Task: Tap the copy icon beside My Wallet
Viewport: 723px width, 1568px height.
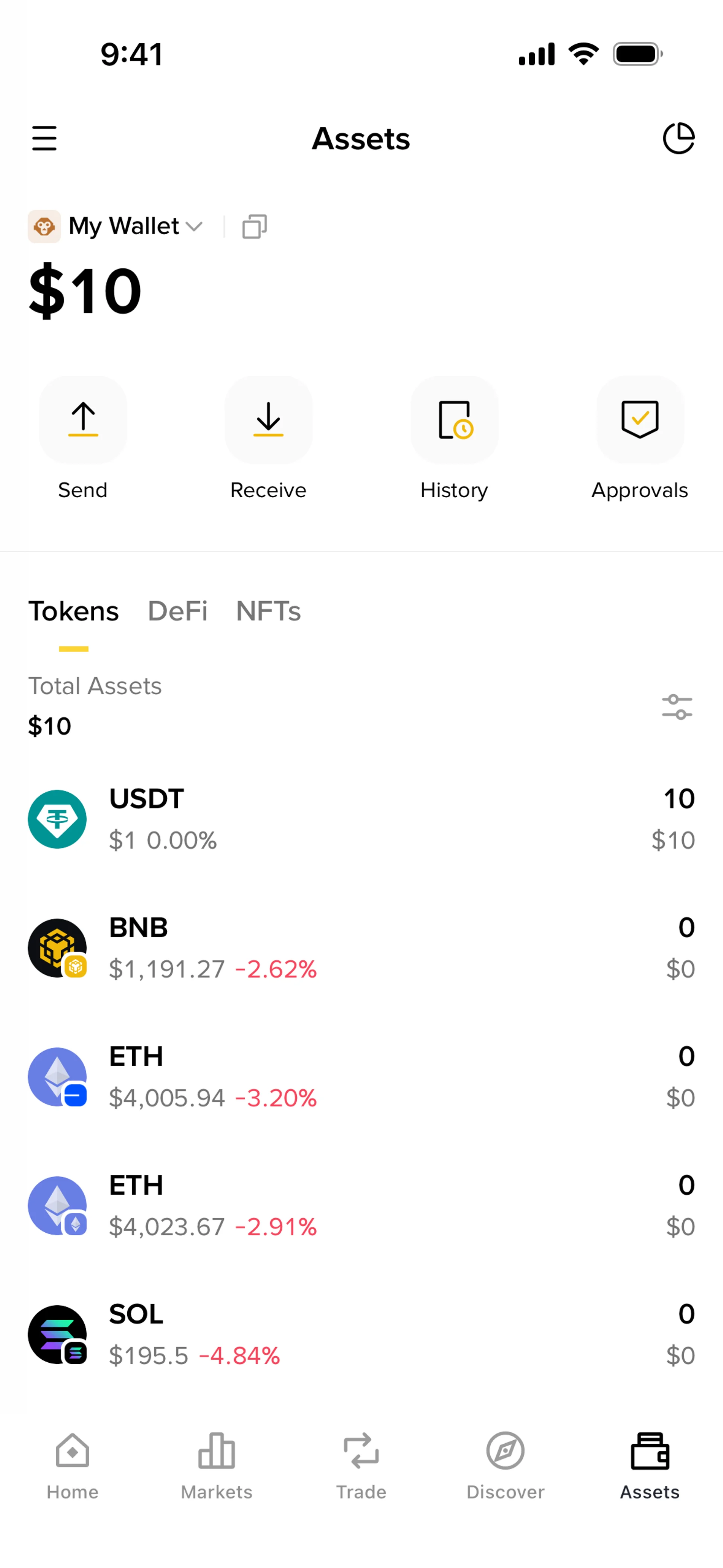Action: point(255,226)
